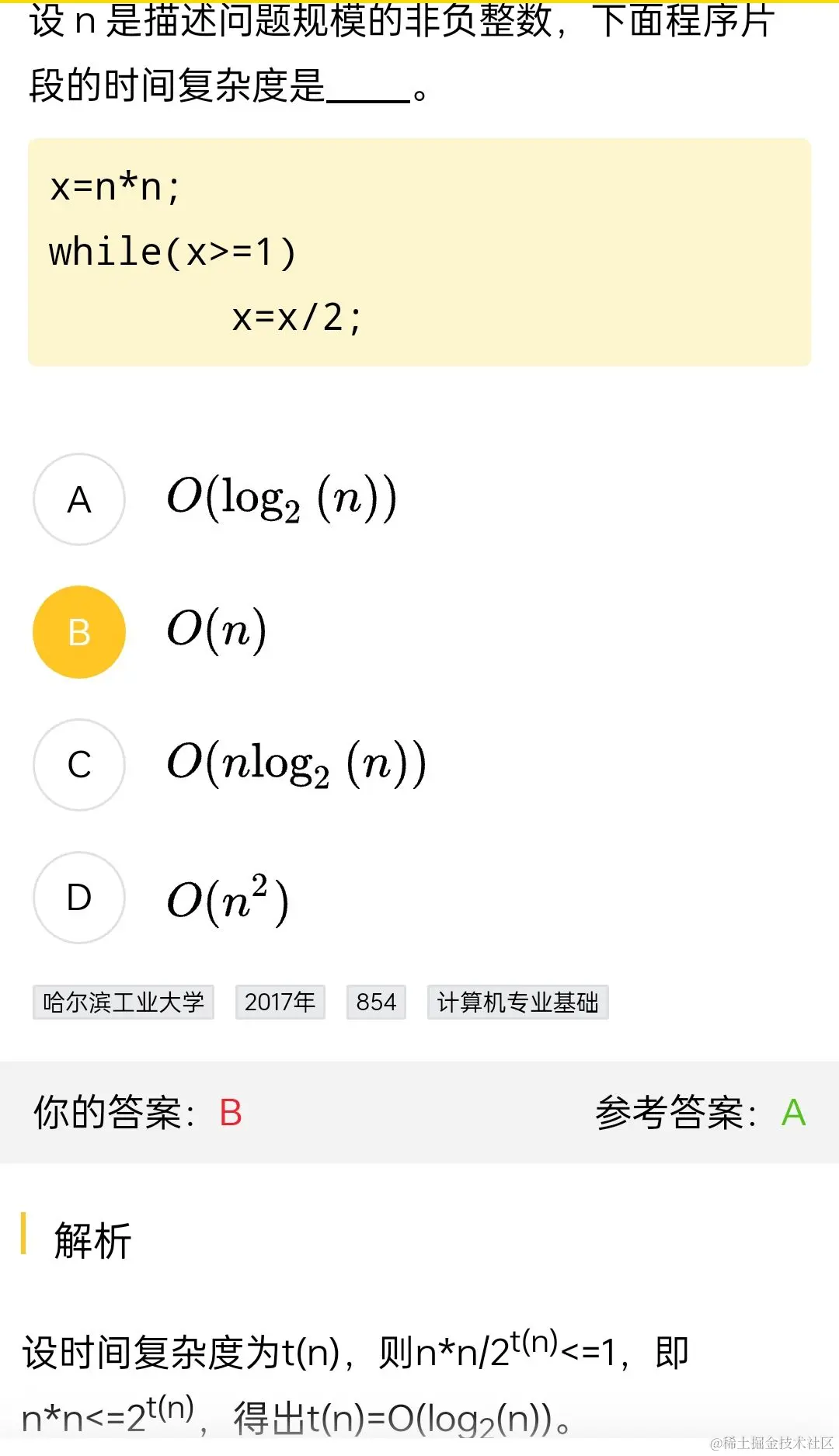The height and width of the screenshot is (1456, 839).
Task: Click the O(n²) formula beside D
Action: 228,899
